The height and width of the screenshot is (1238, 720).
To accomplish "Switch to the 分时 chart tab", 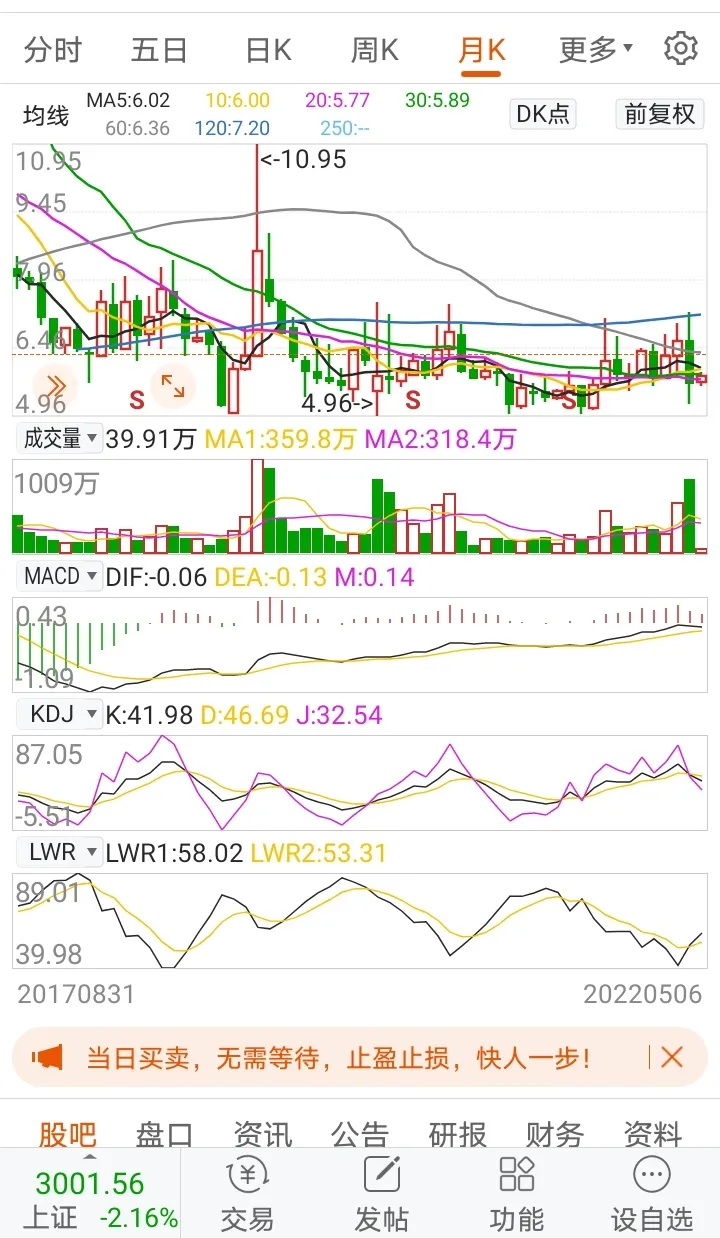I will (x=53, y=50).
